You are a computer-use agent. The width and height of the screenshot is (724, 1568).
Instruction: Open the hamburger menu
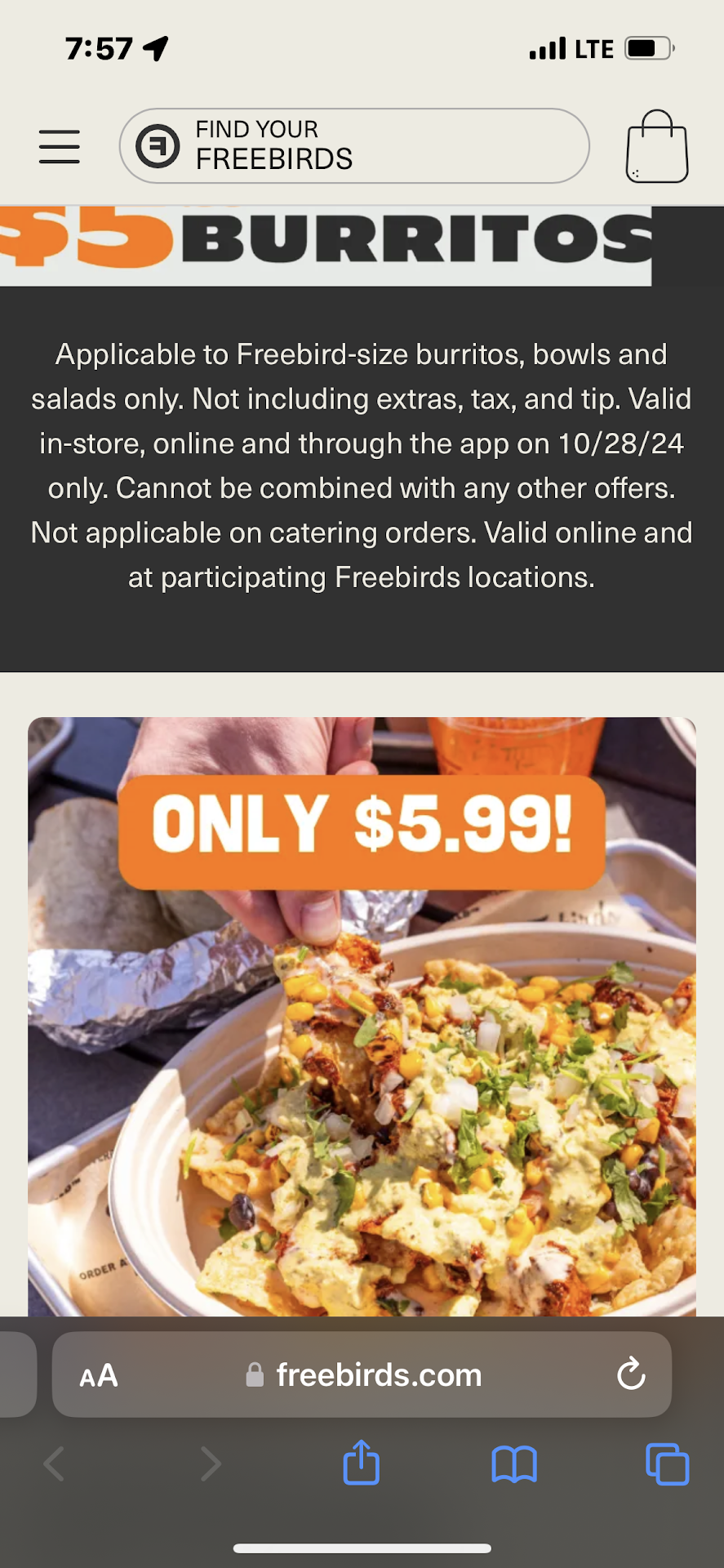60,146
